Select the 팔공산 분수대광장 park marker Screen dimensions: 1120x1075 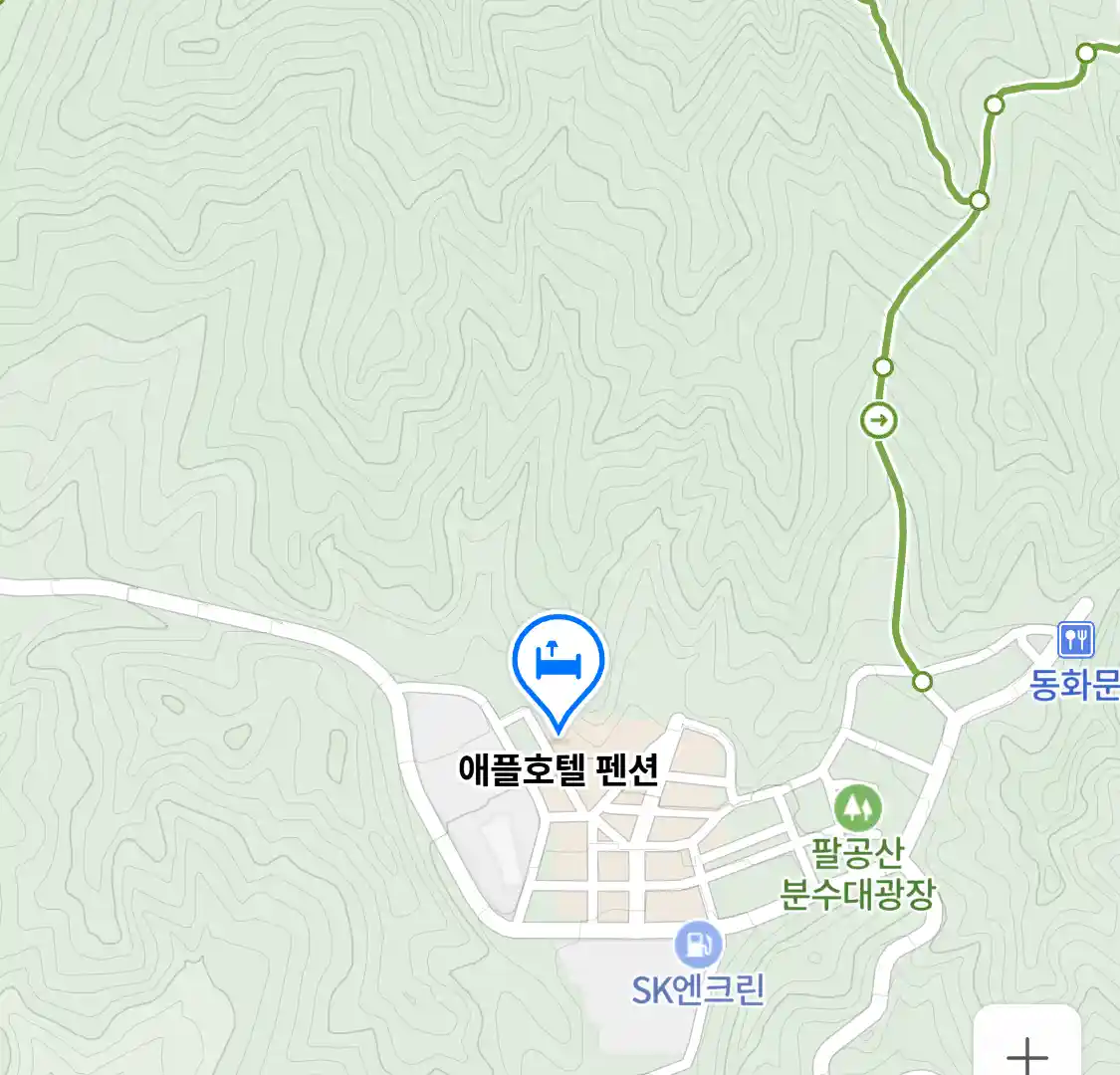point(857,807)
